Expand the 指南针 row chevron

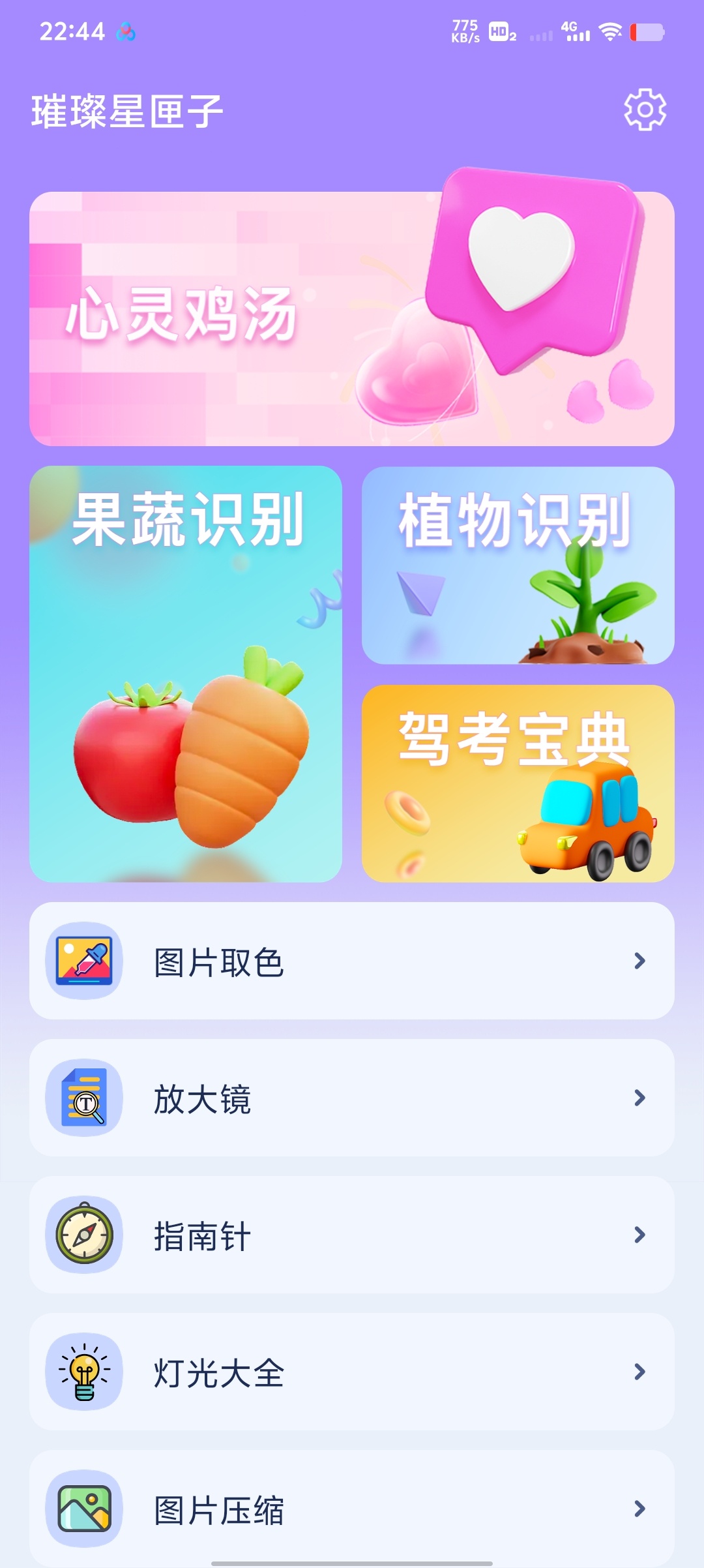(x=641, y=1236)
